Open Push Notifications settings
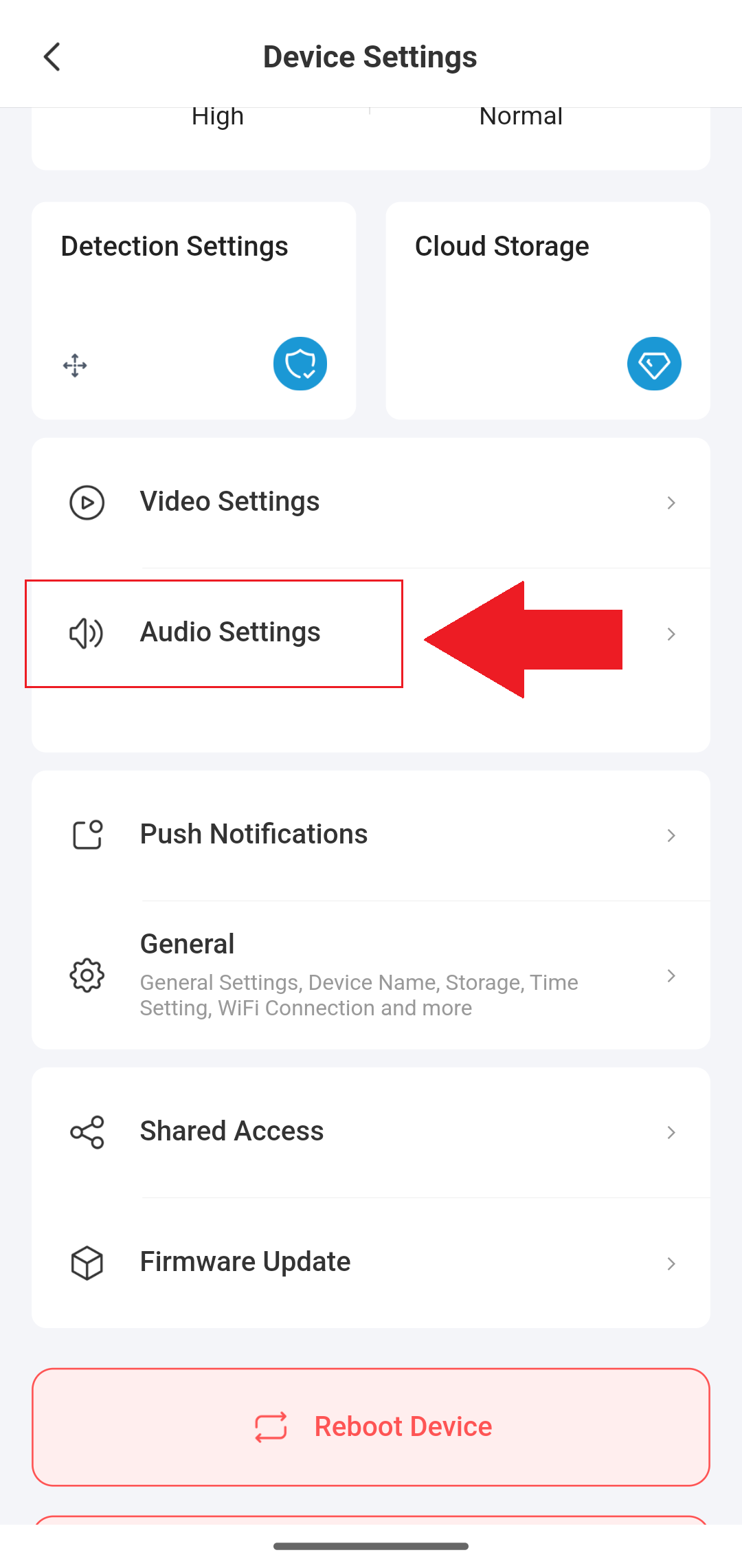The width and height of the screenshot is (742, 1568). coord(371,835)
